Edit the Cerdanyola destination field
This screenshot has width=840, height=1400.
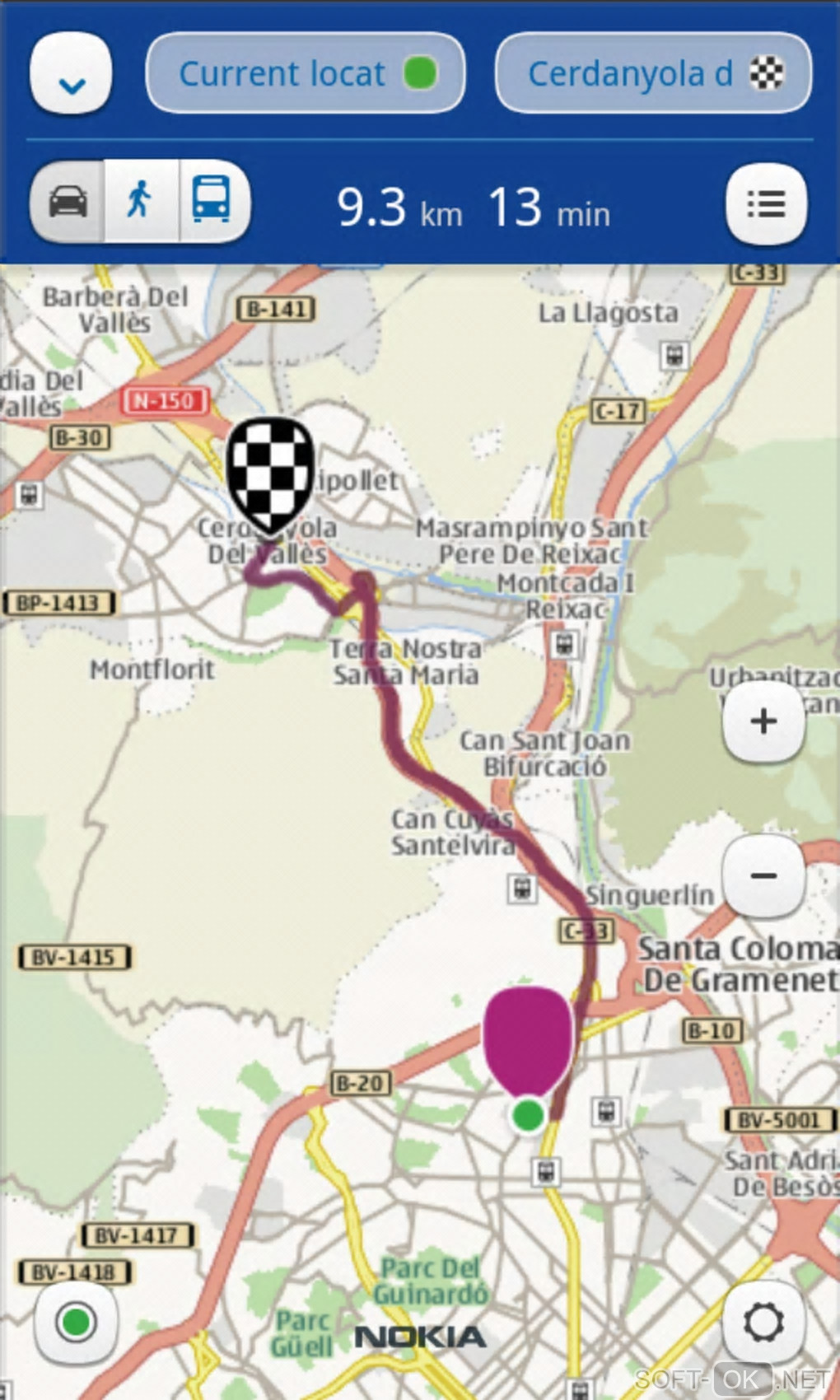(653, 73)
